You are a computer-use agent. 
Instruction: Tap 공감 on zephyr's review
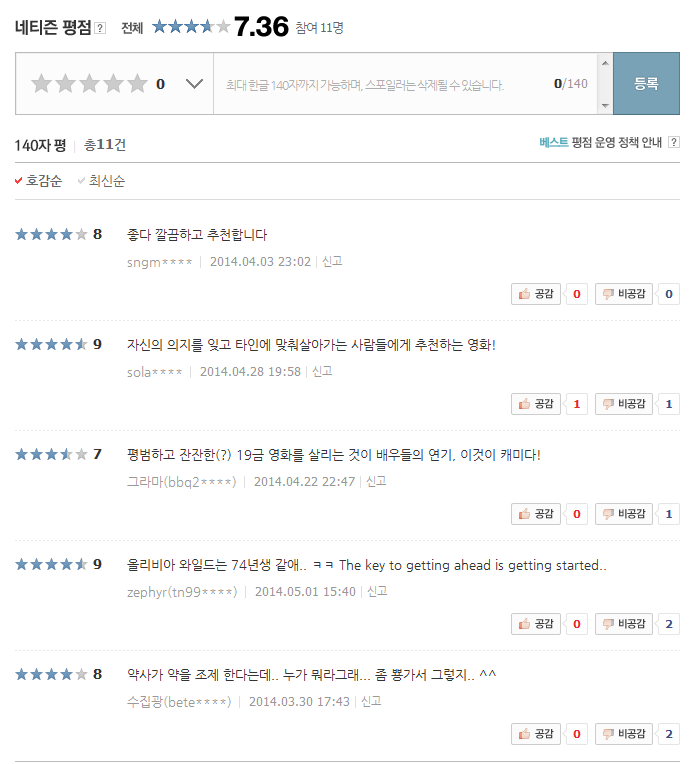(536, 624)
